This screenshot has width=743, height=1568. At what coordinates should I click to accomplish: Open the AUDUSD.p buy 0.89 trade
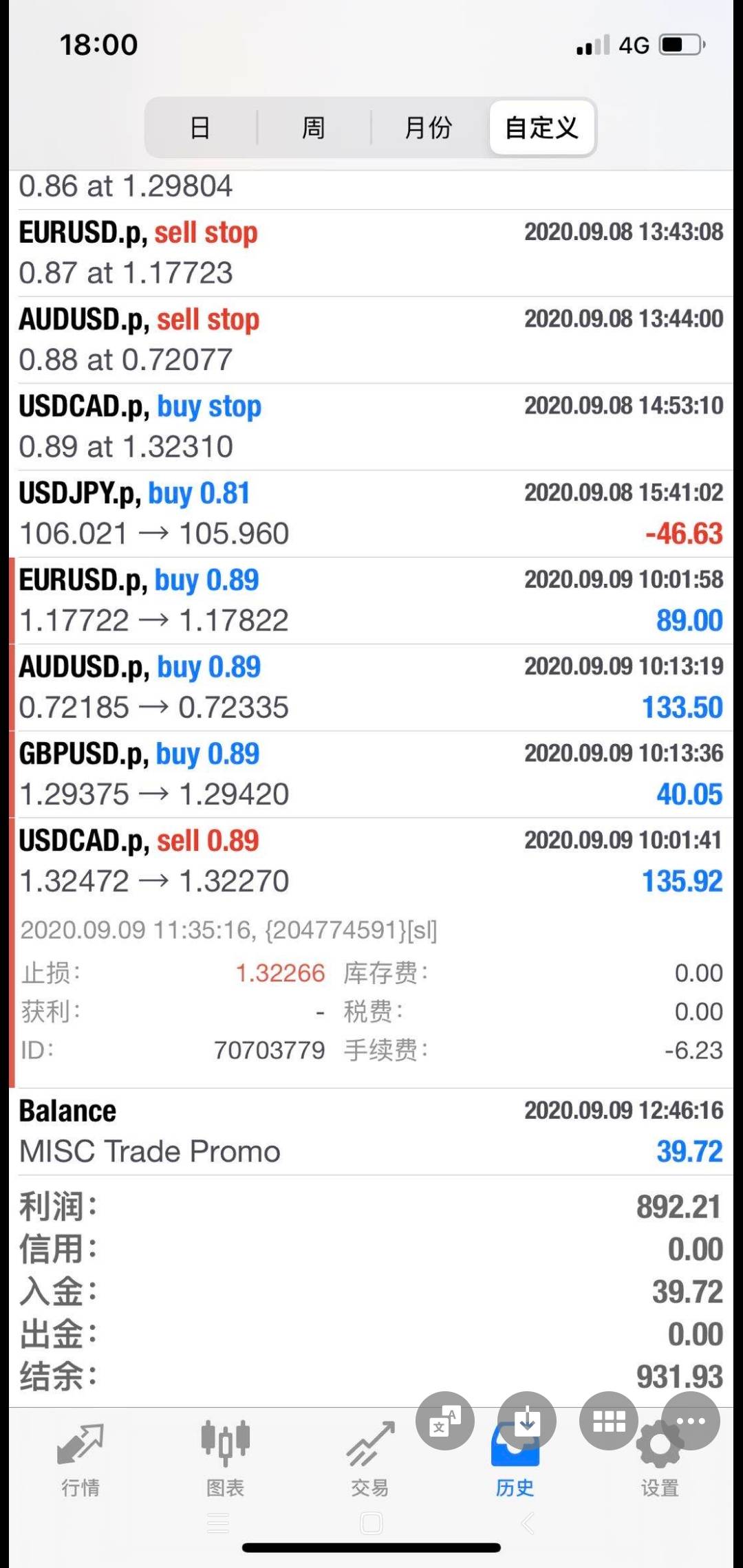point(371,688)
